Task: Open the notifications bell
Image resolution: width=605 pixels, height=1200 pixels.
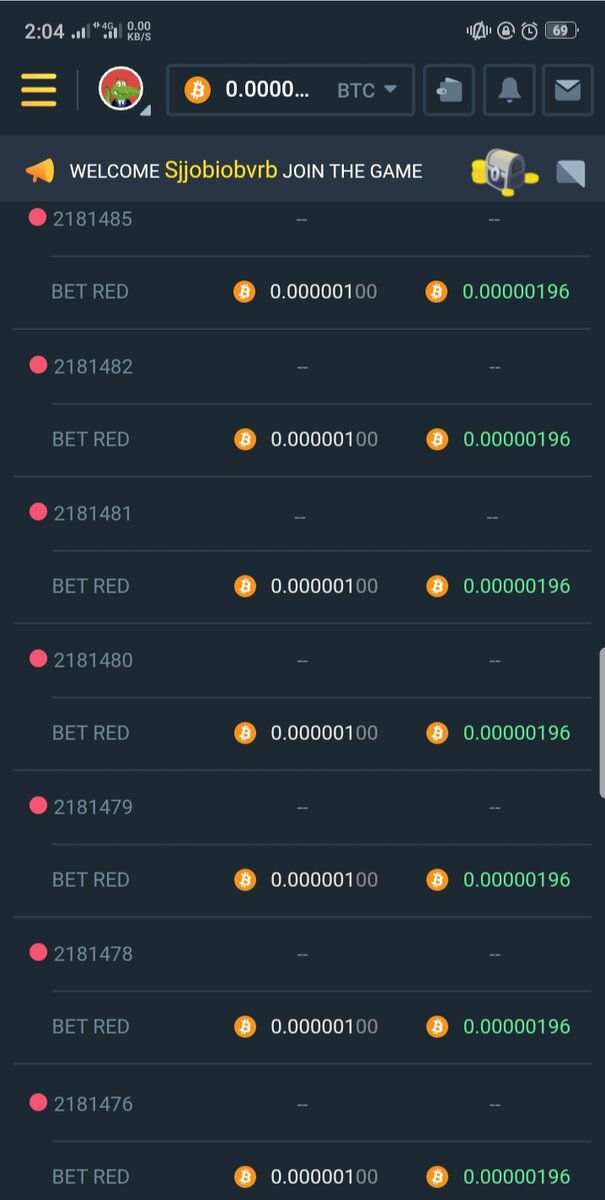Action: point(508,90)
